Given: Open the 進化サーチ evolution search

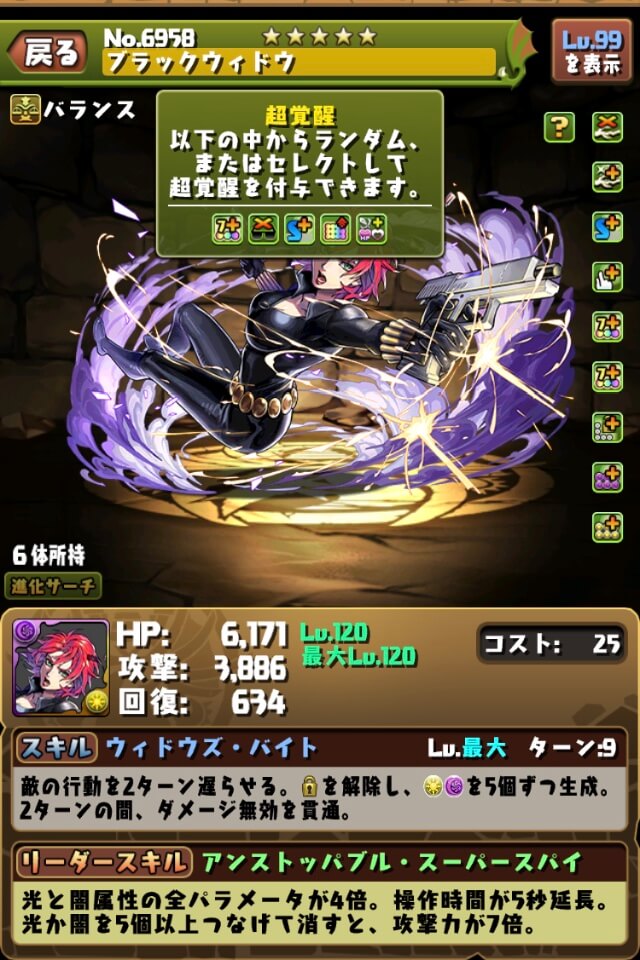Looking at the screenshot, I should (x=56, y=586).
